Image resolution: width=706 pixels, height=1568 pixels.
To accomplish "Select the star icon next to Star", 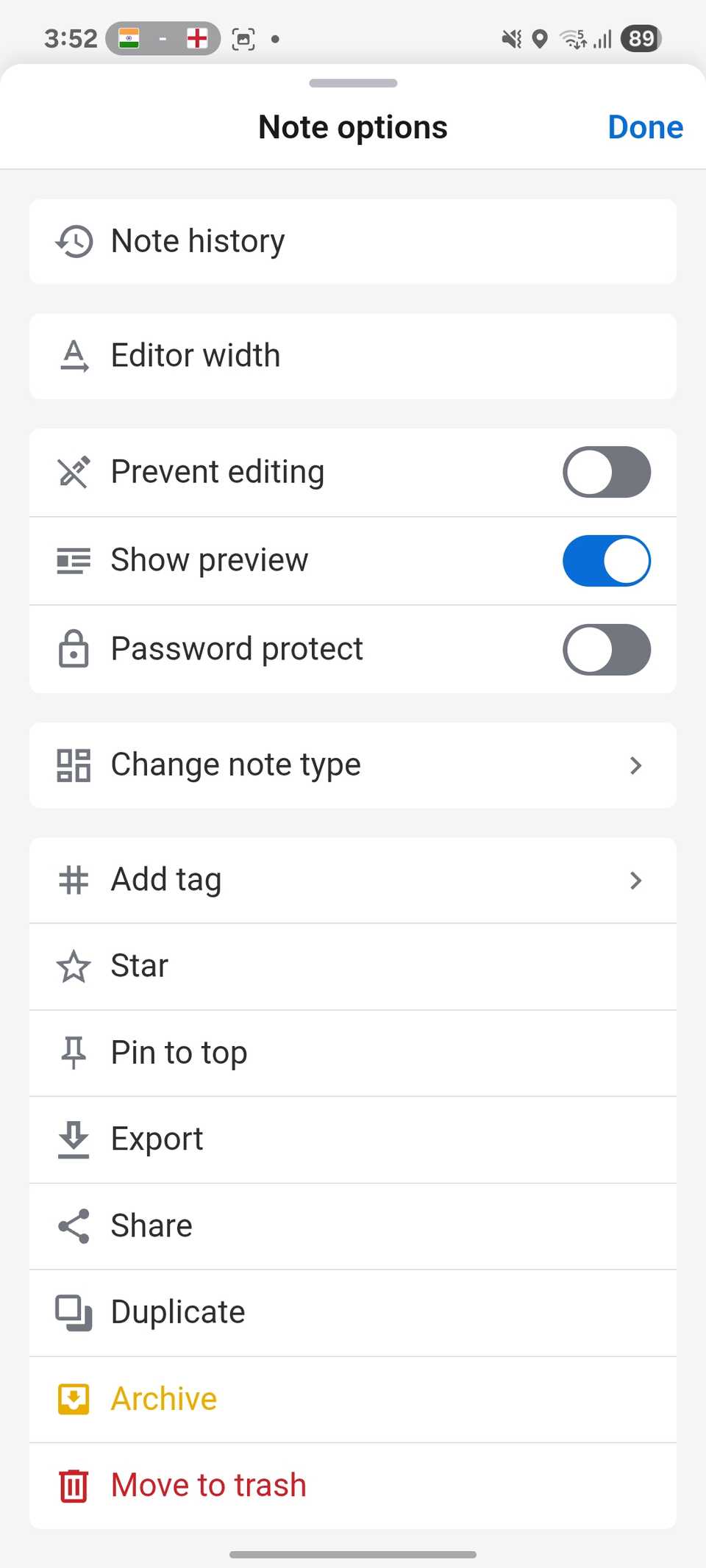I will 74,966.
